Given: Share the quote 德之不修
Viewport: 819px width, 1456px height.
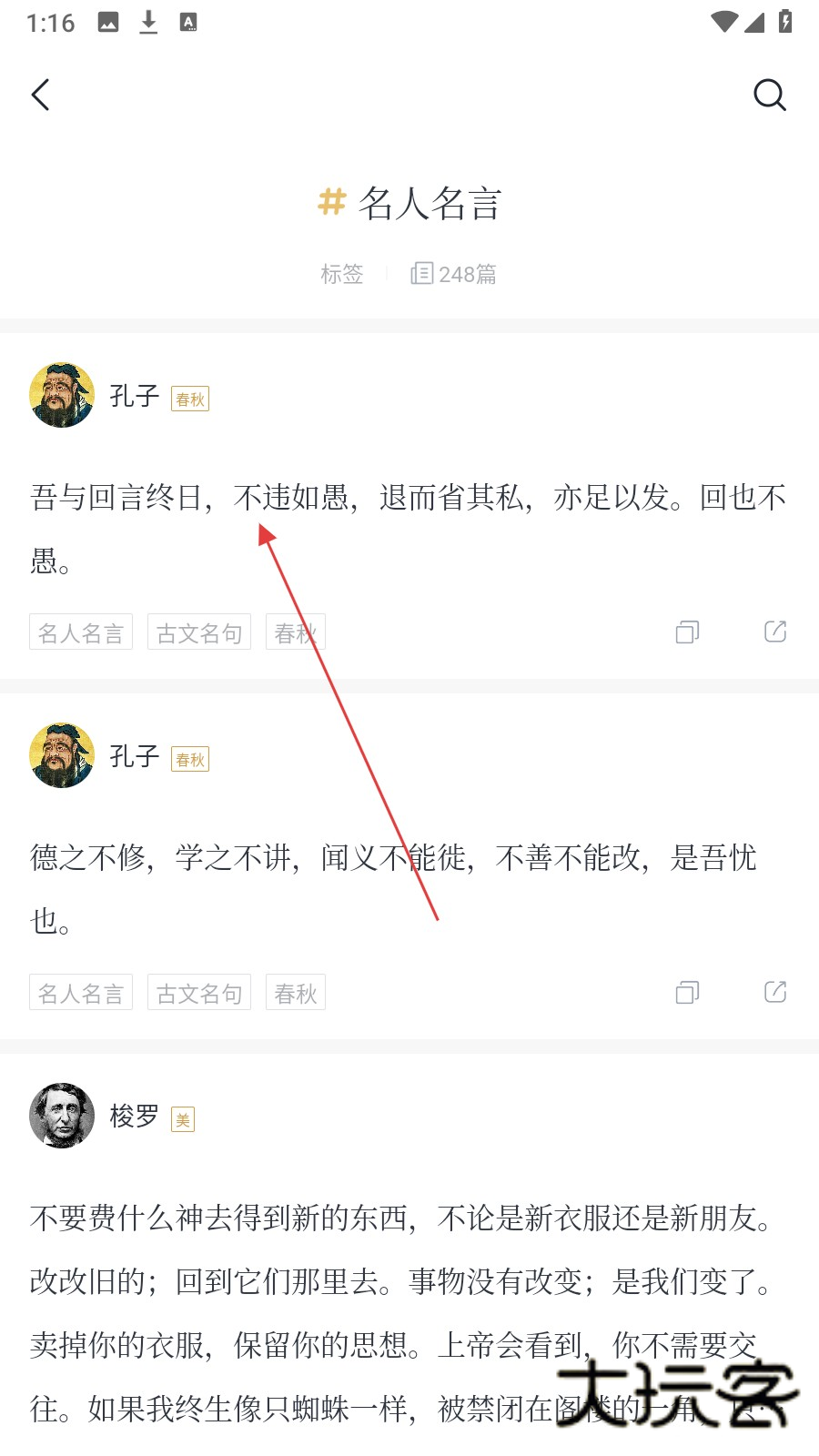Looking at the screenshot, I should [x=775, y=992].
